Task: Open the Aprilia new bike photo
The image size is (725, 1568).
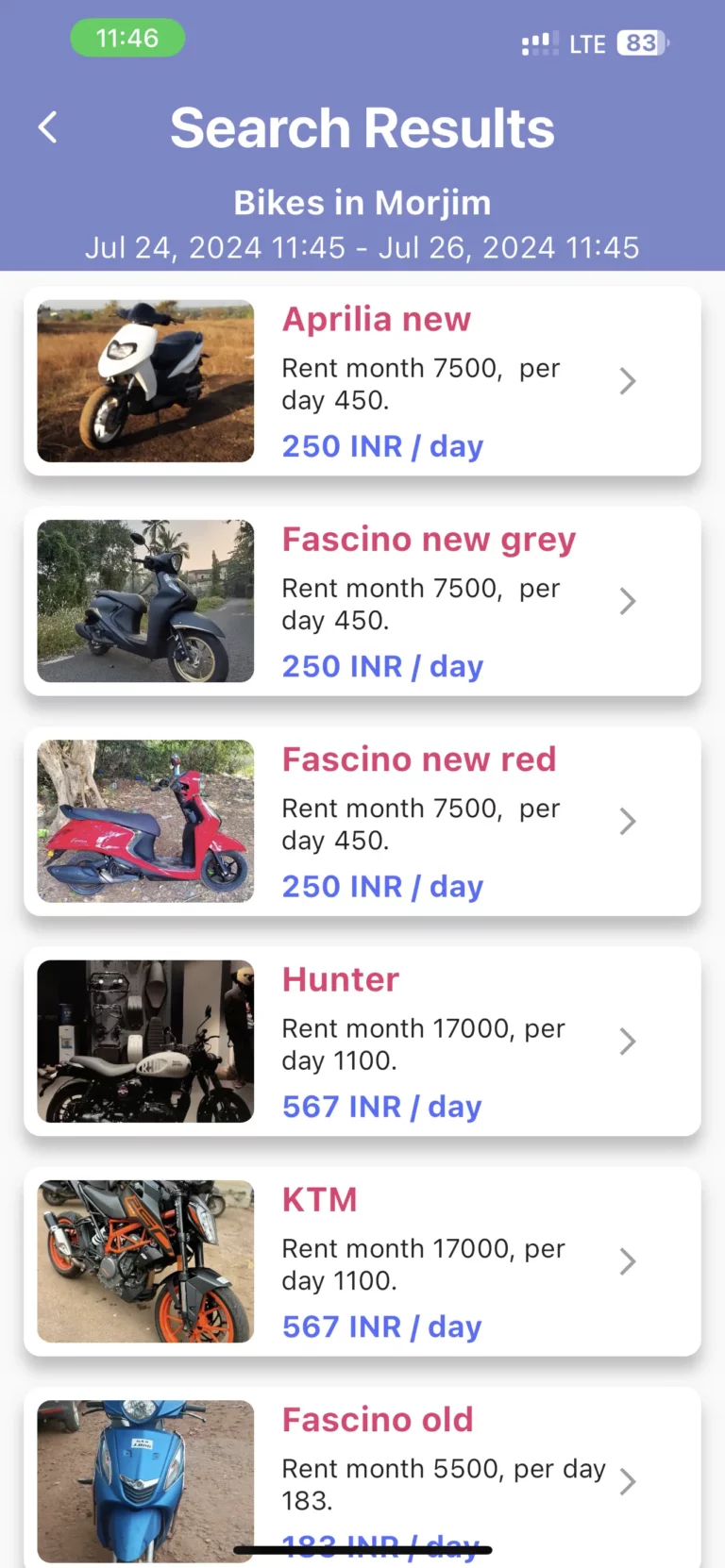Action: [144, 381]
